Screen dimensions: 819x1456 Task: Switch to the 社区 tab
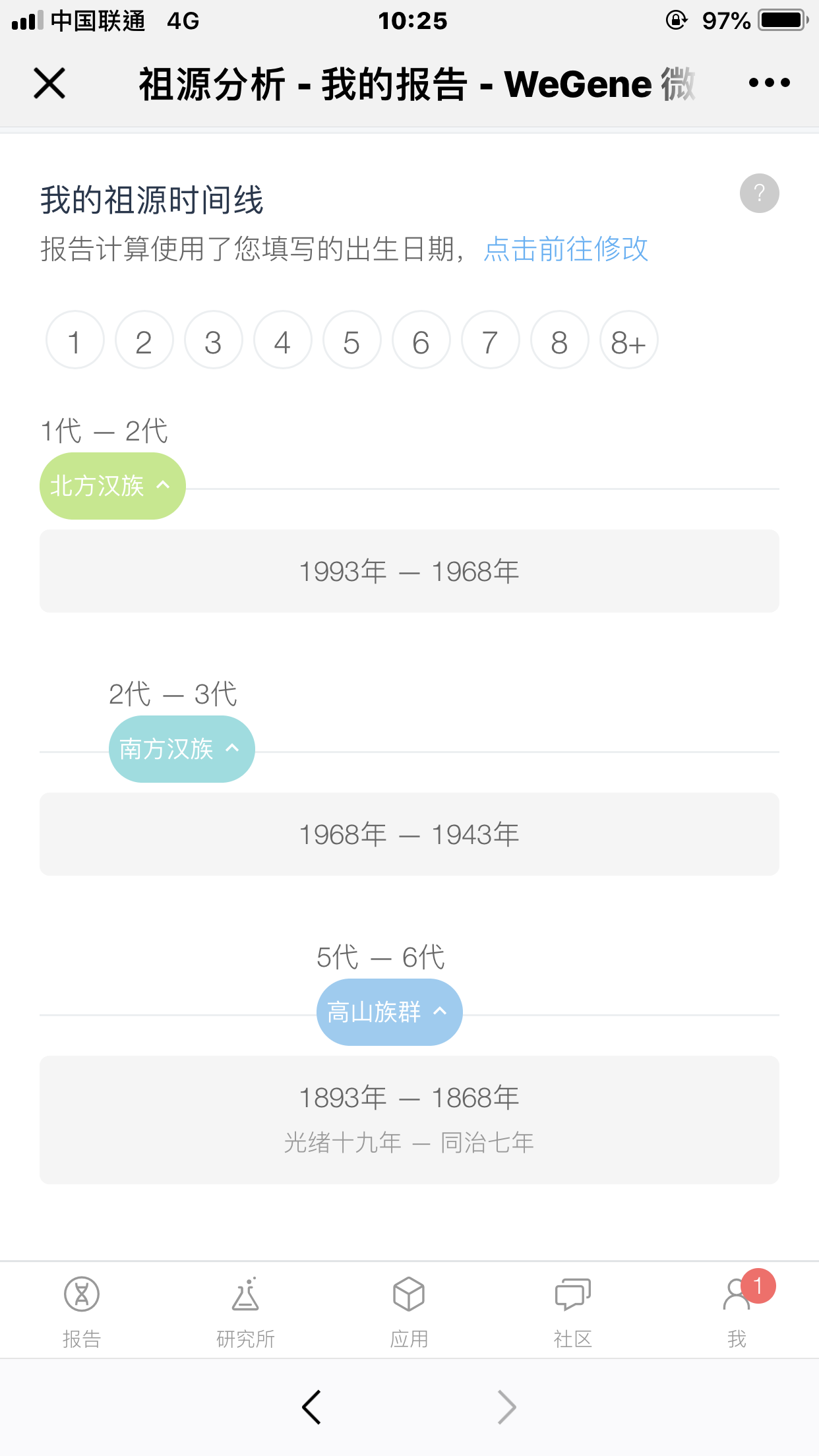point(573,1312)
